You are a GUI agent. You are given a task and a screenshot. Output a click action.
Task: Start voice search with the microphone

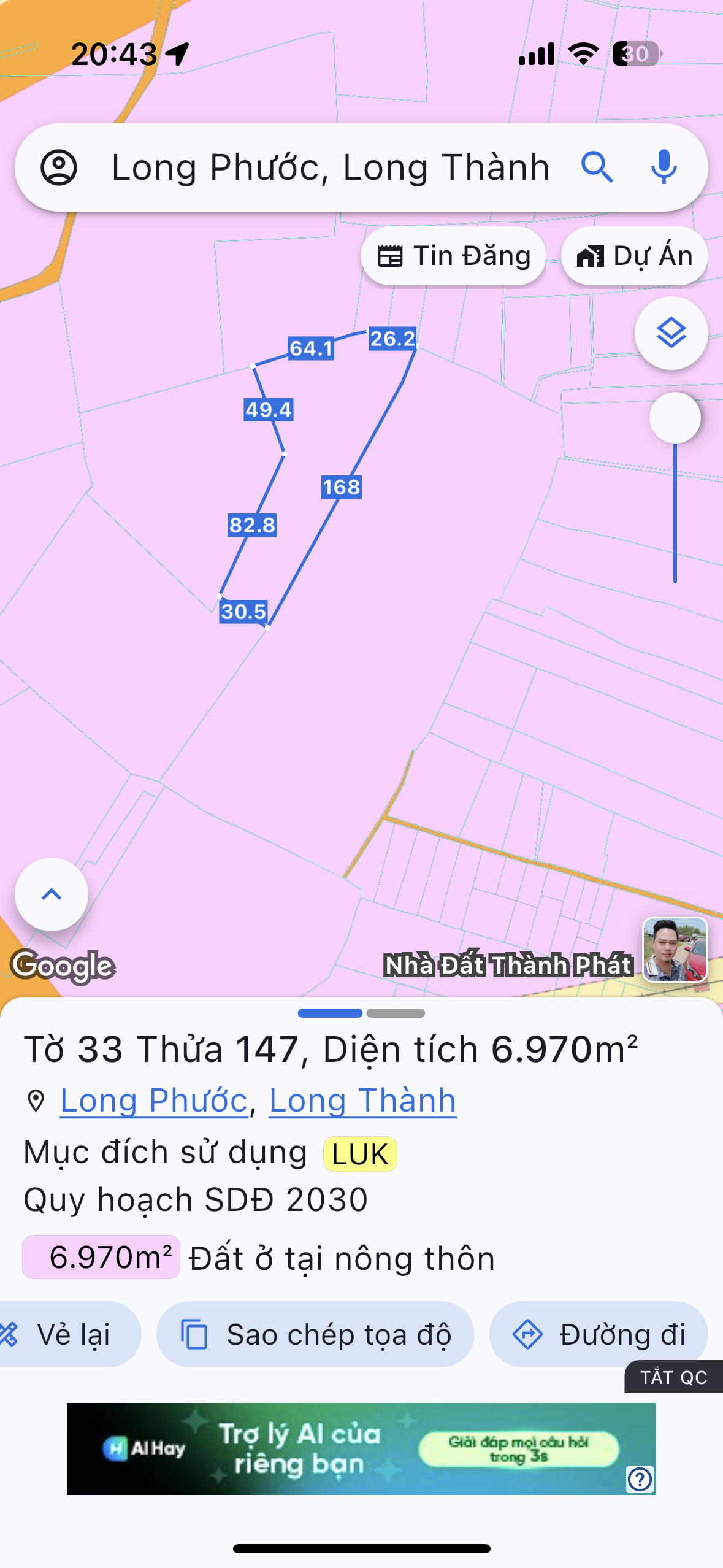[664, 167]
